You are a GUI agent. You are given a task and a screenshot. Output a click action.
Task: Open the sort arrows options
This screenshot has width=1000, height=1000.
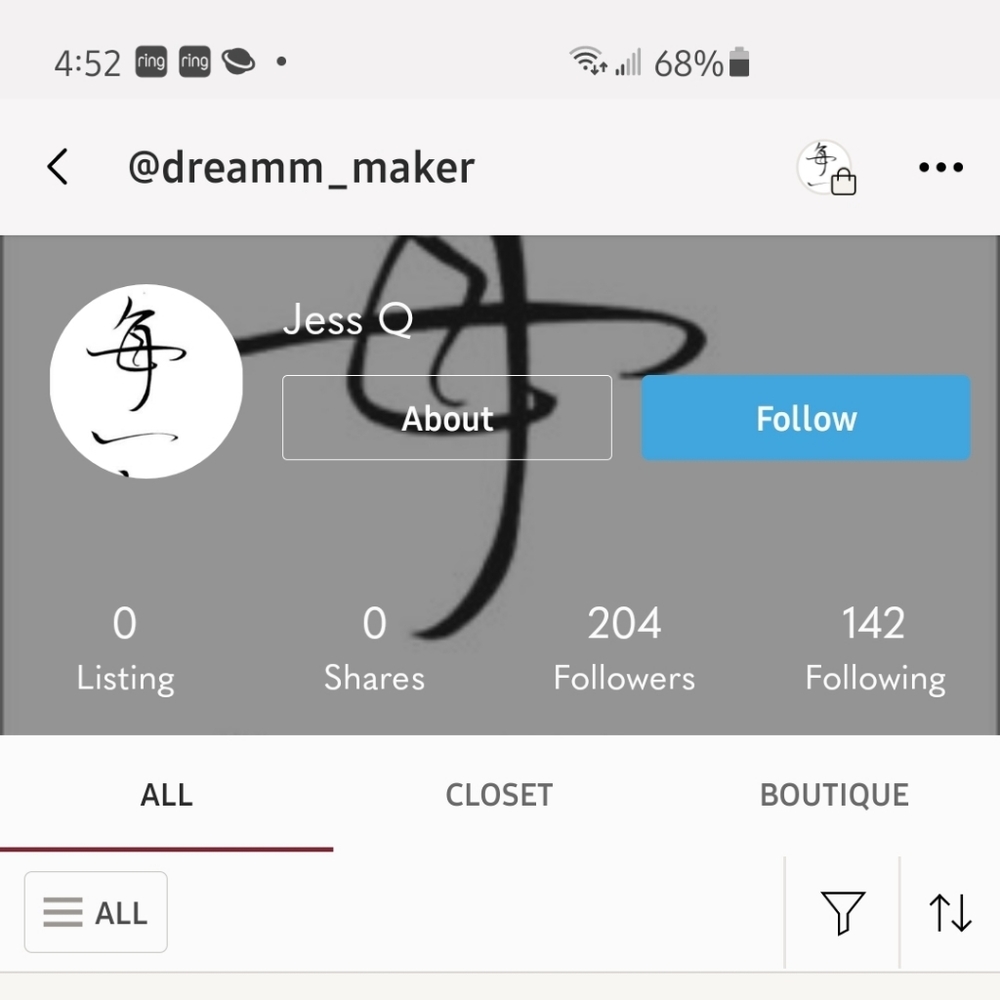tap(950, 912)
